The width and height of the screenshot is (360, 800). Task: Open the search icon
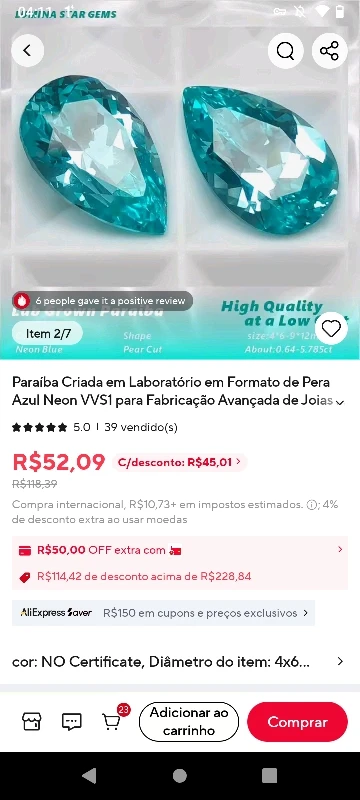tap(286, 51)
